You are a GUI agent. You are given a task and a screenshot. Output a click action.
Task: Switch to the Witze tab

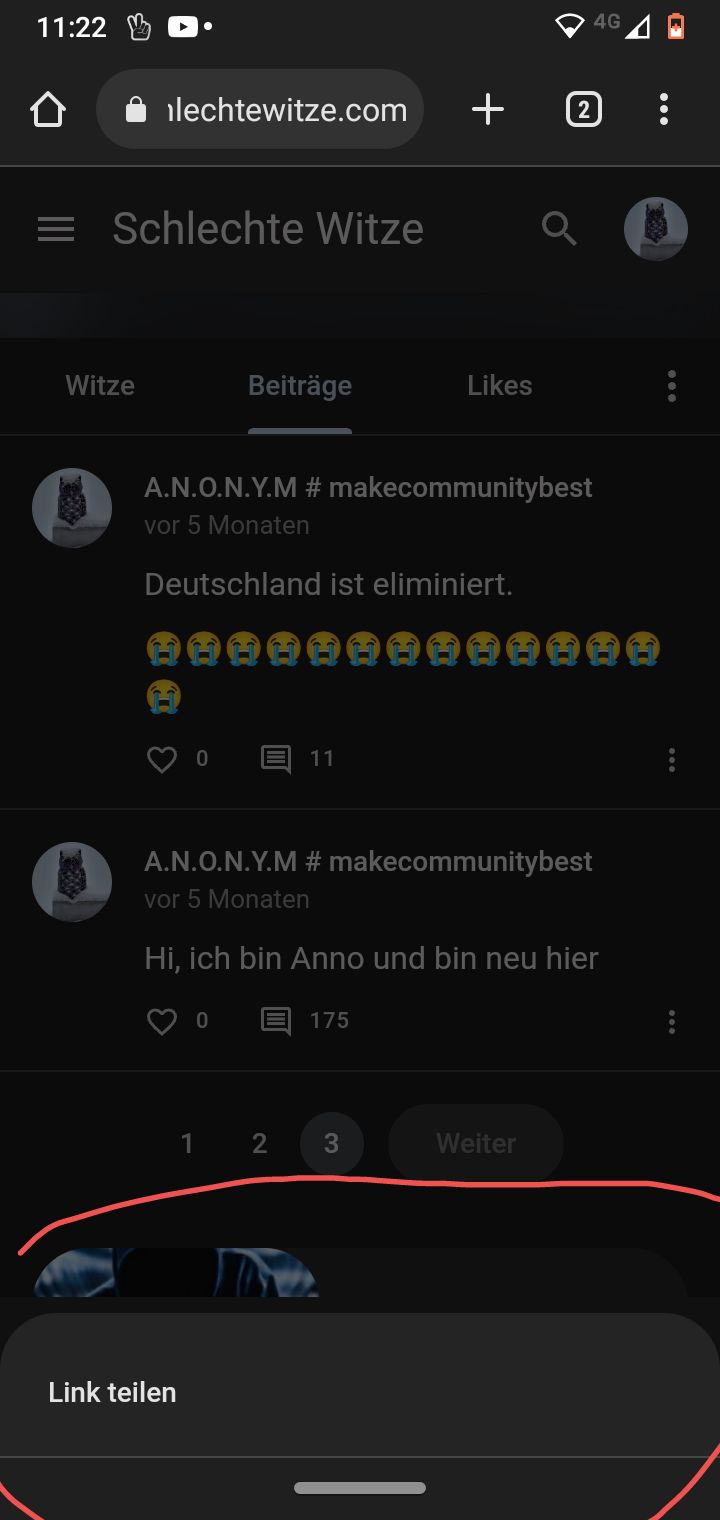[x=100, y=386]
